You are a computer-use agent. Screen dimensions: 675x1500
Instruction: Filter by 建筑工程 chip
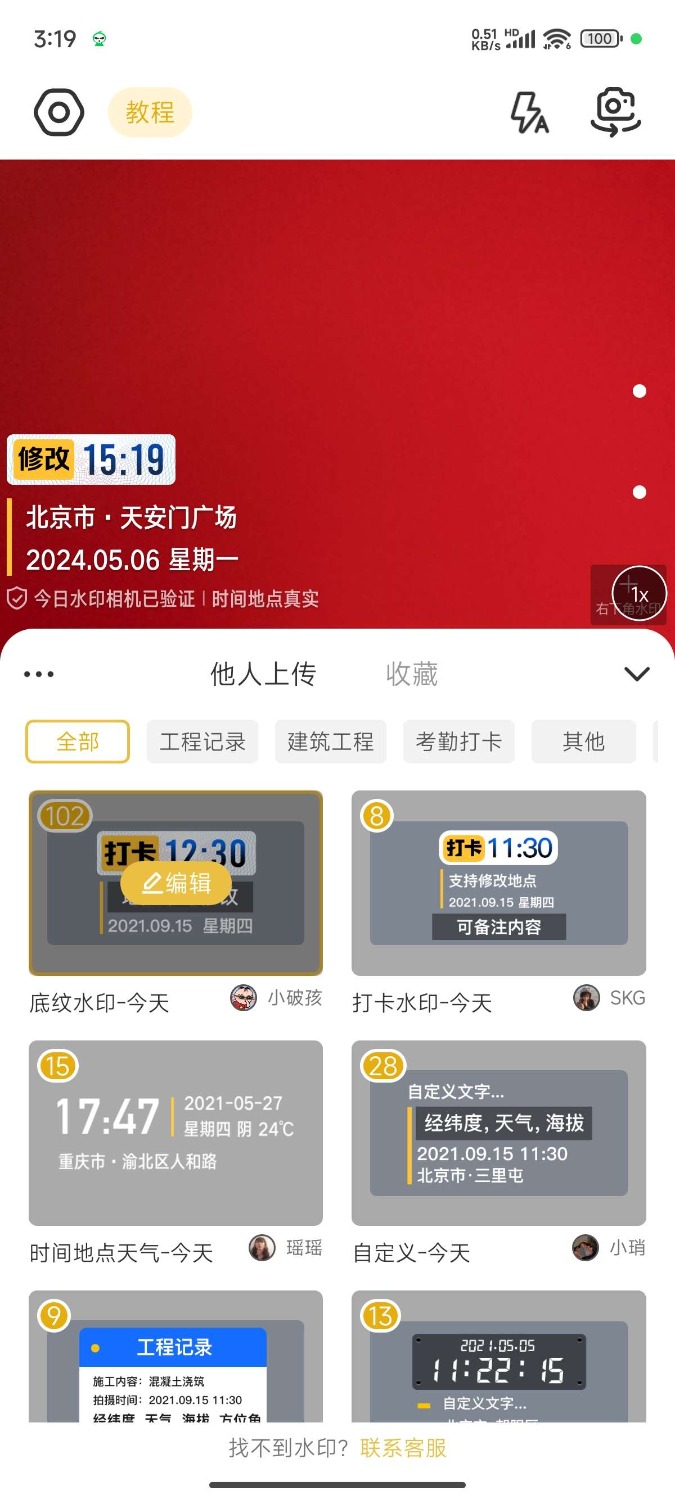point(331,742)
